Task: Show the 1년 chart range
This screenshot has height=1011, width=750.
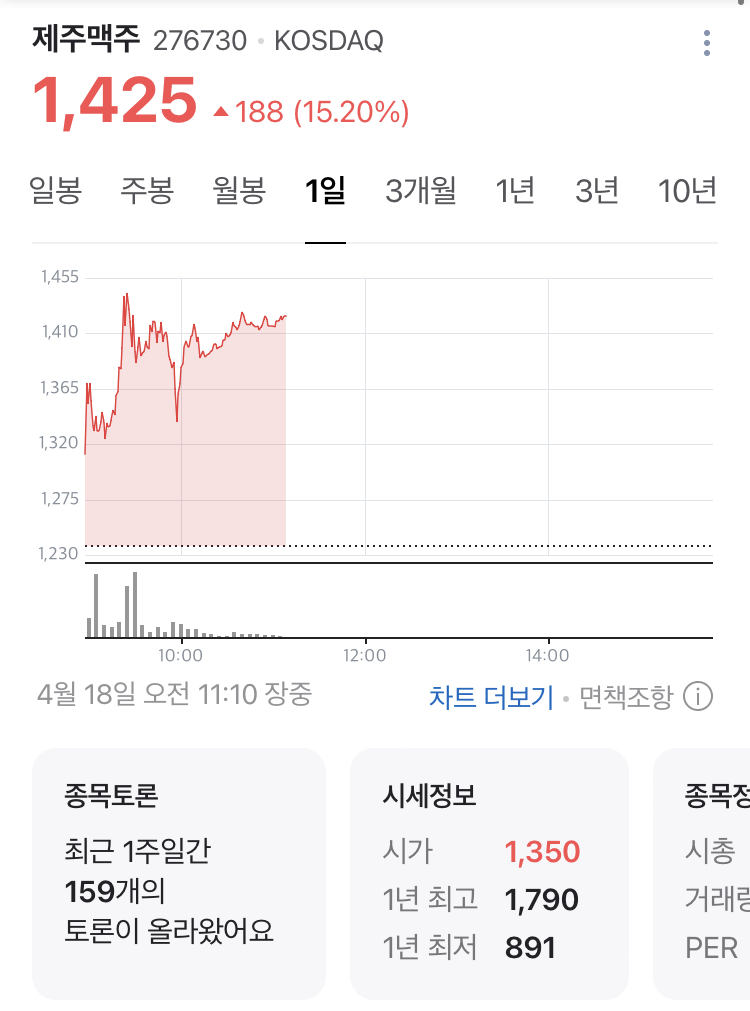Action: click(x=516, y=190)
